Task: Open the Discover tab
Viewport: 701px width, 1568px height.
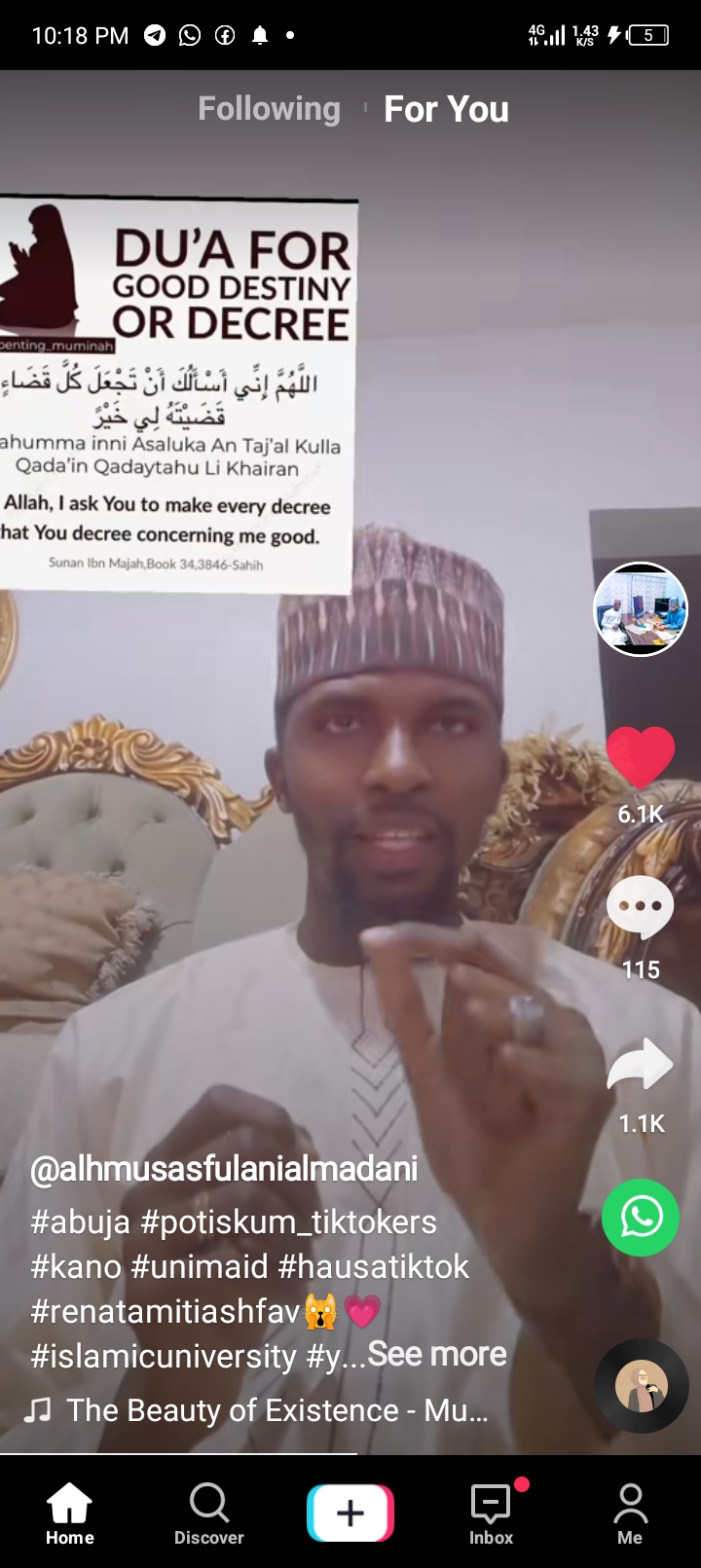Action: (x=209, y=1514)
